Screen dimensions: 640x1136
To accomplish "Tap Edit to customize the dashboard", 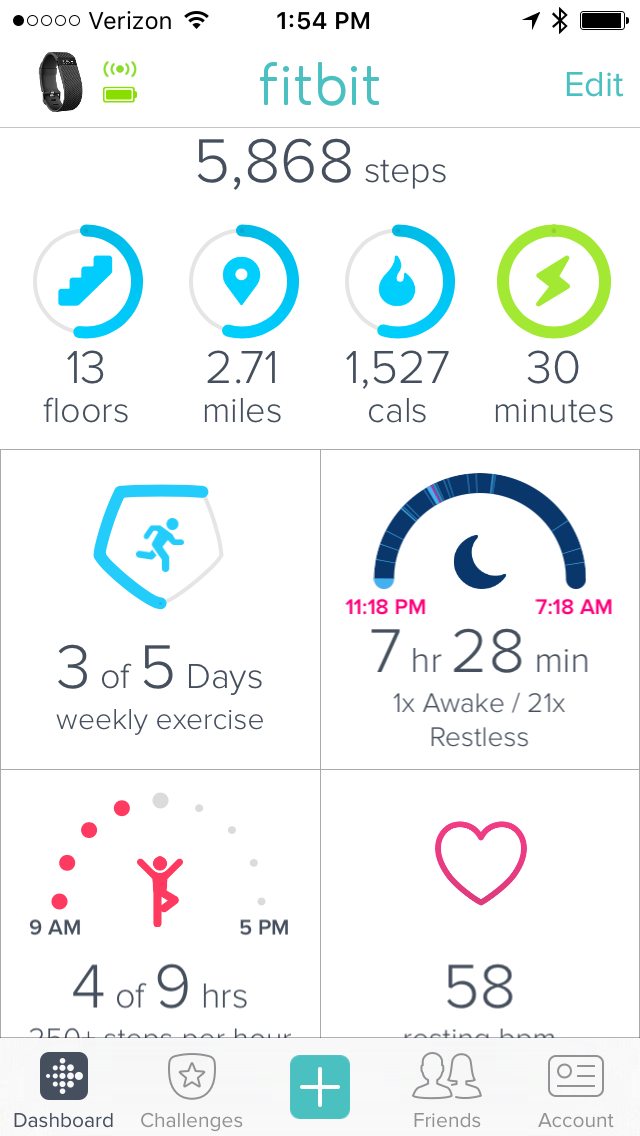I will click(594, 84).
